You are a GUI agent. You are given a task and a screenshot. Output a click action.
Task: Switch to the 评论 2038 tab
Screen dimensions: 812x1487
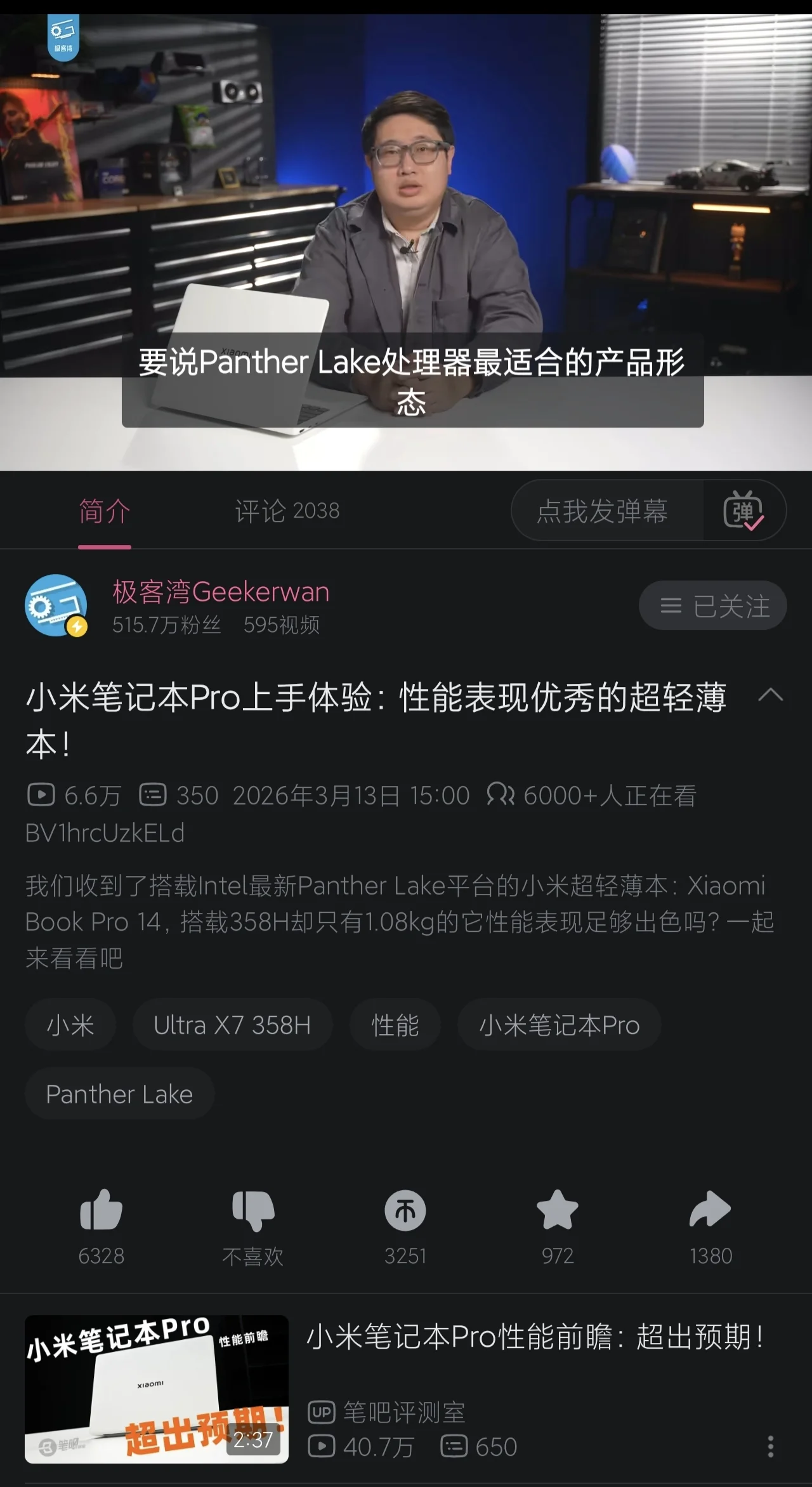[287, 511]
